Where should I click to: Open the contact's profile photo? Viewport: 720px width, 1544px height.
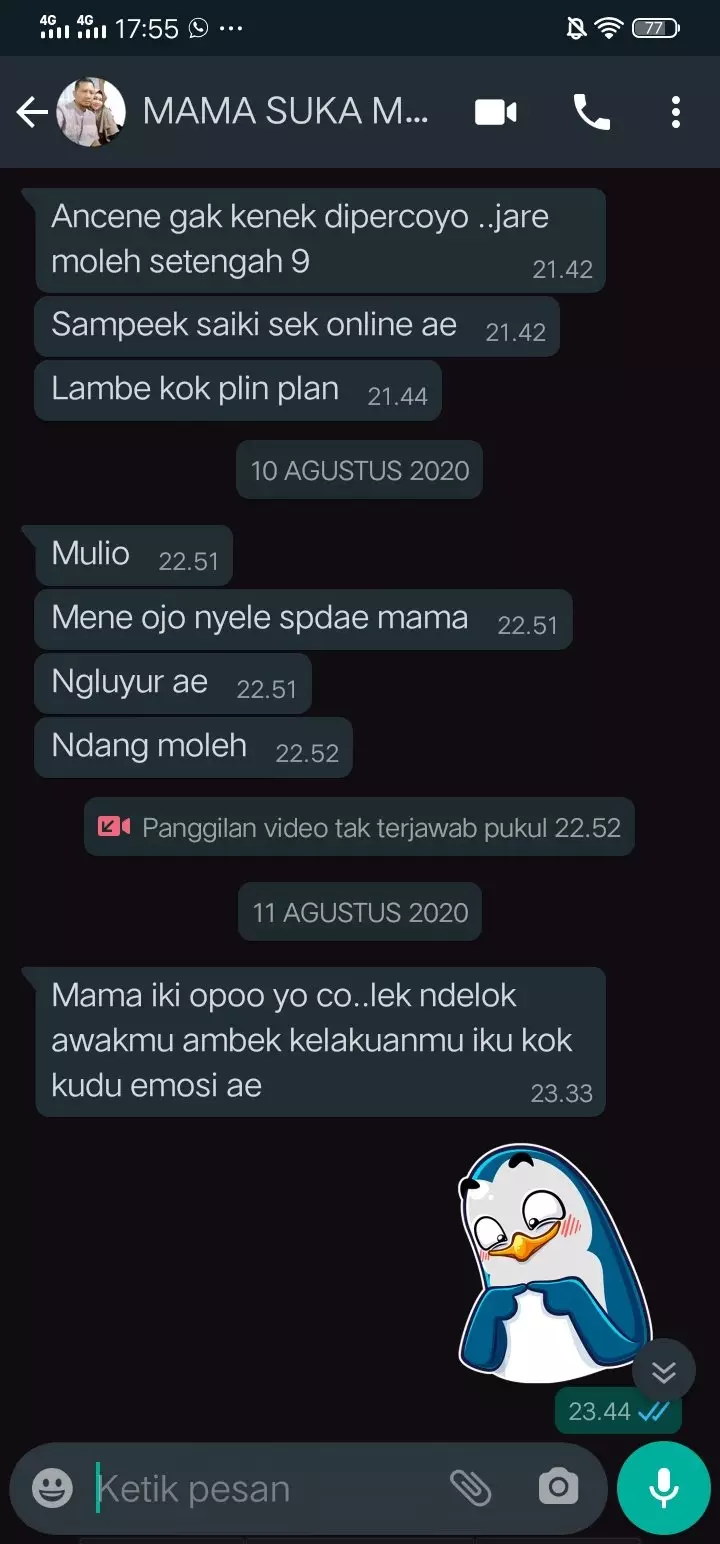pyautogui.click(x=91, y=113)
